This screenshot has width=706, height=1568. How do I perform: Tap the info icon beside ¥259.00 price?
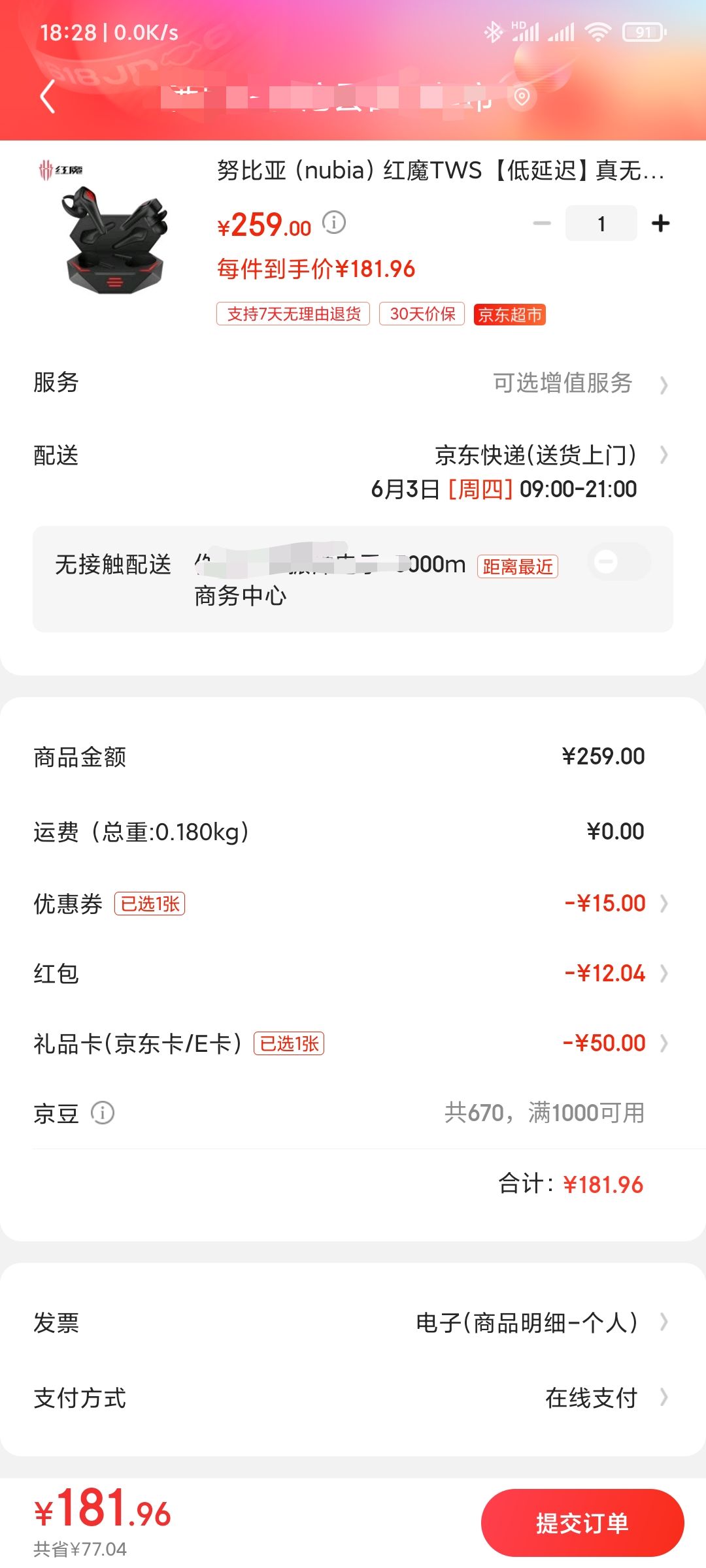point(334,222)
